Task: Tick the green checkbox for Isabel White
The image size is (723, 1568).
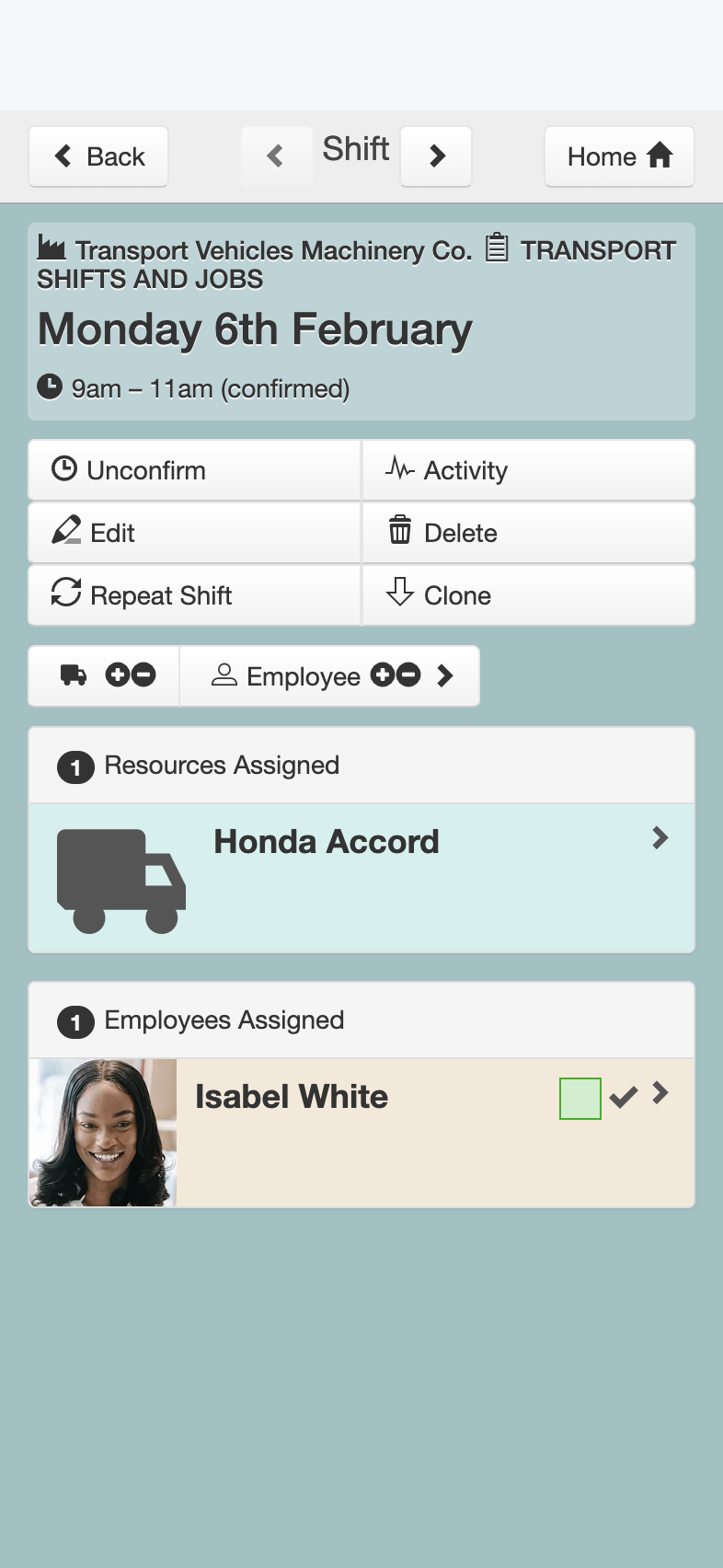Action: coord(580,1099)
